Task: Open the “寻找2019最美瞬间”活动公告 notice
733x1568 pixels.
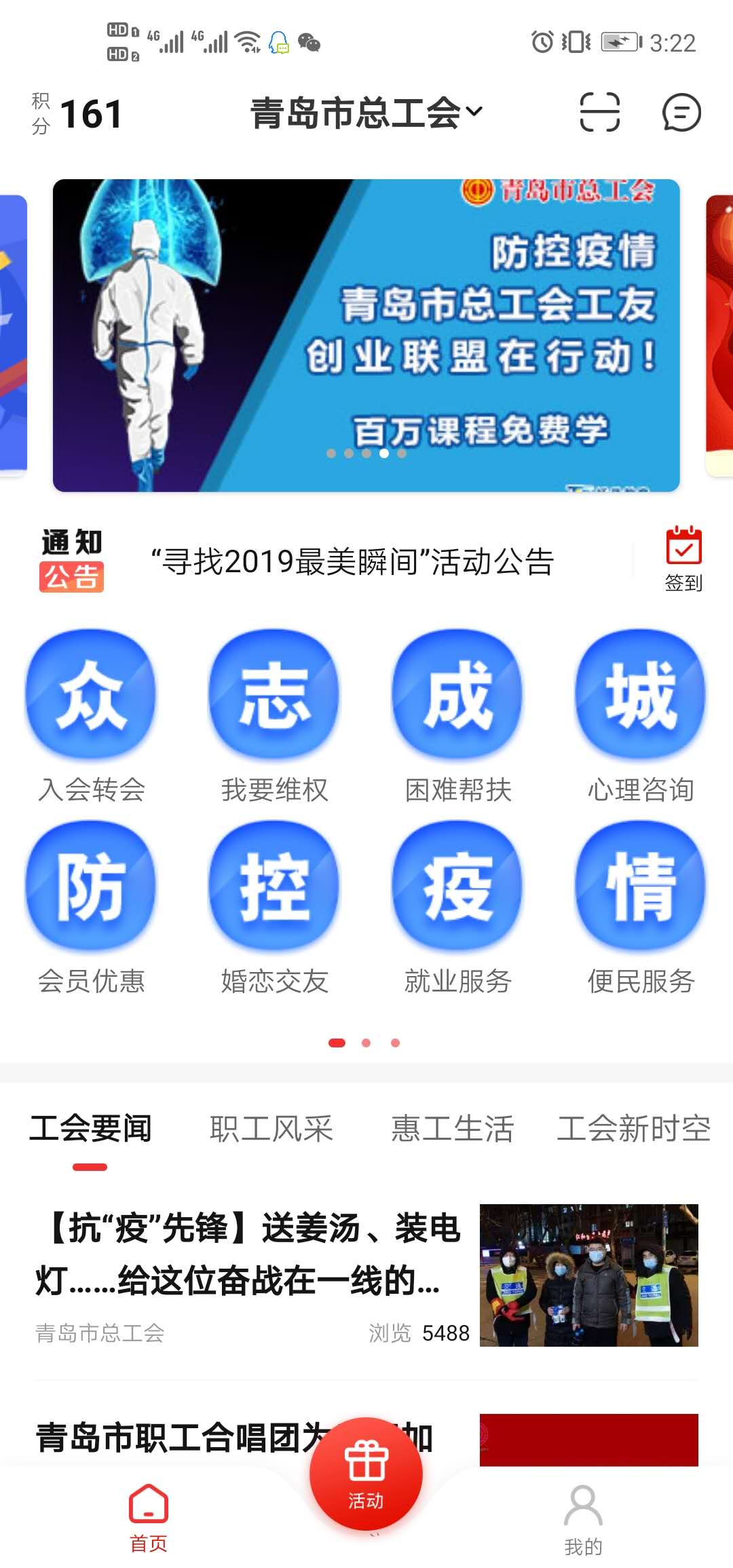Action: 352,562
